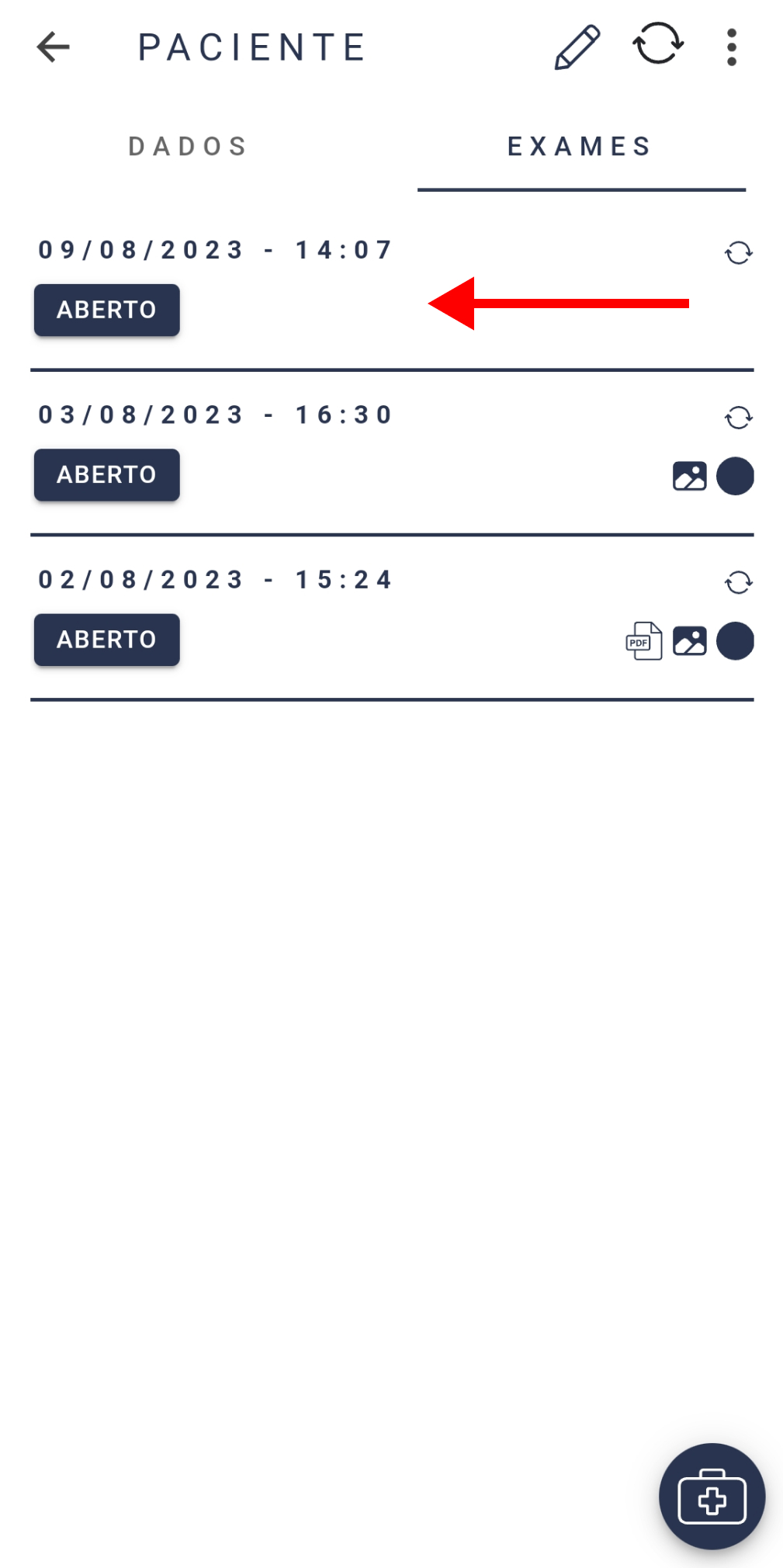
Task: Open the Aberto exam from 09/08/2023
Action: coord(107,310)
